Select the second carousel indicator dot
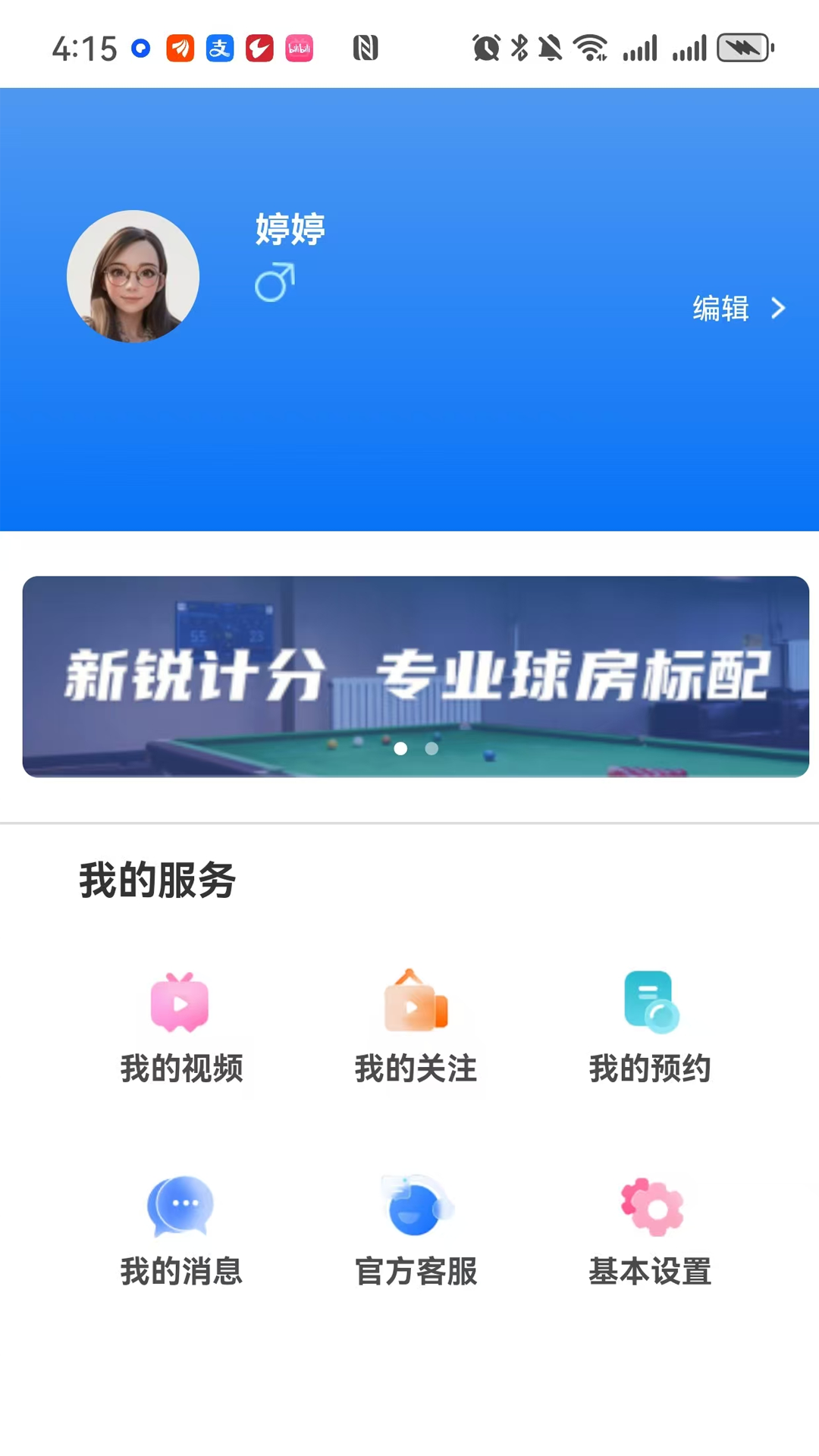Viewport: 819px width, 1456px height. coord(431,748)
